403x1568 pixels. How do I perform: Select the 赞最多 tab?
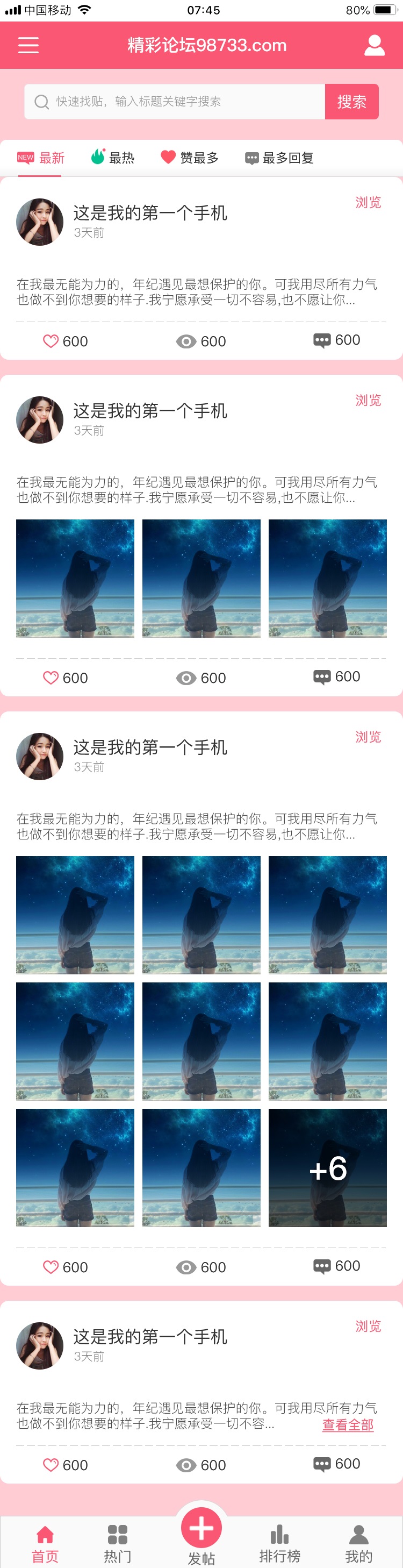click(190, 158)
